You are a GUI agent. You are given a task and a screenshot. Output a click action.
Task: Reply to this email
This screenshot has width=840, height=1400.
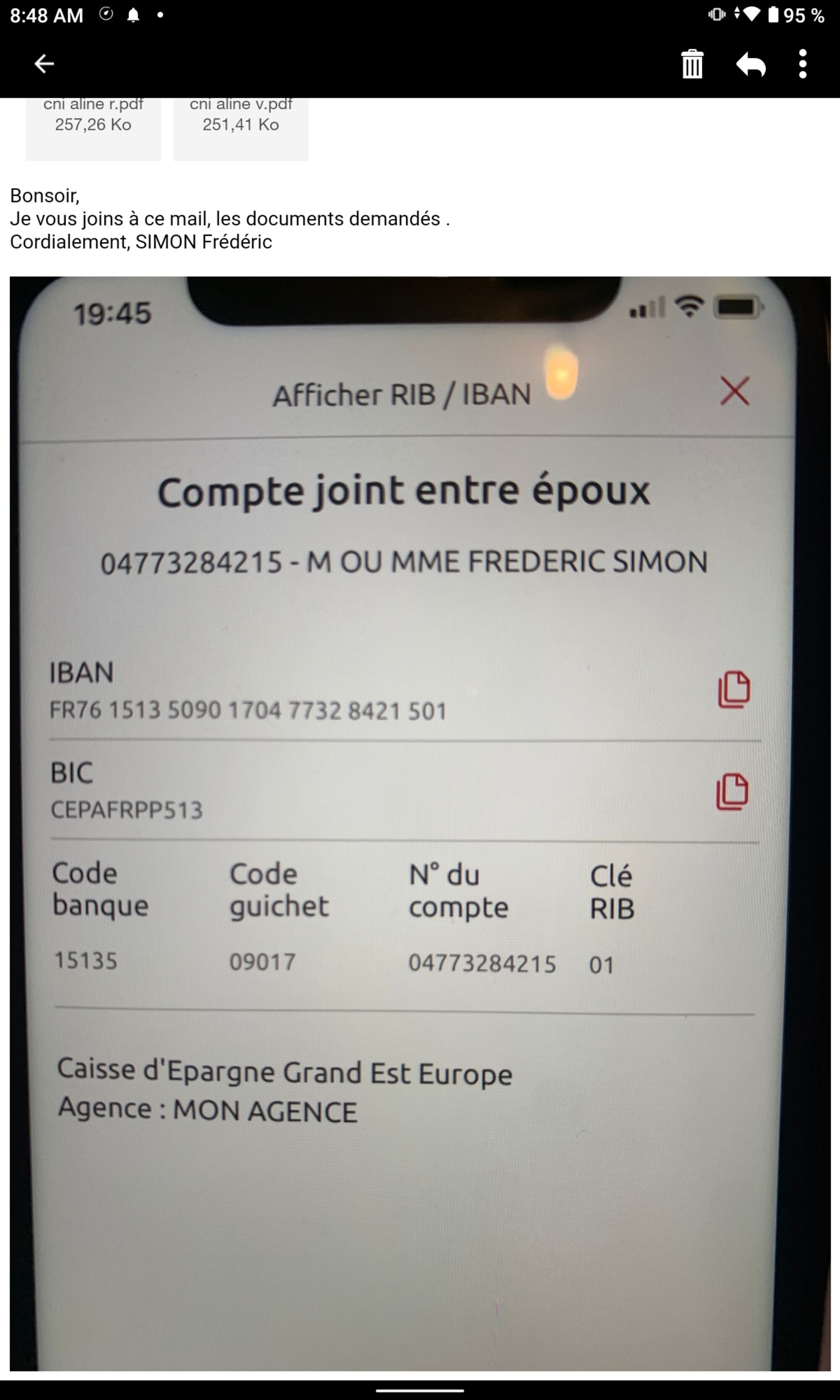pos(751,64)
